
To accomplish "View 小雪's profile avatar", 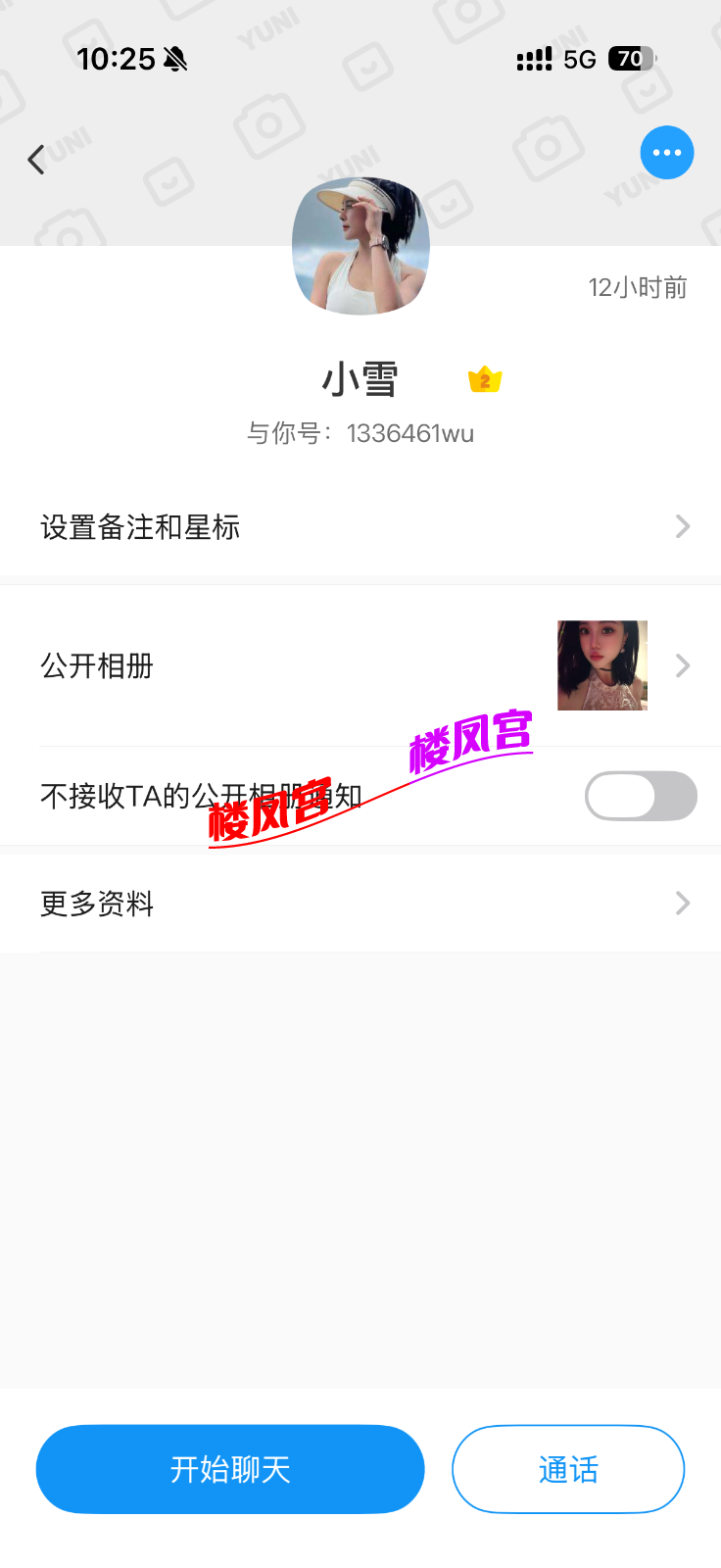I will (360, 246).
